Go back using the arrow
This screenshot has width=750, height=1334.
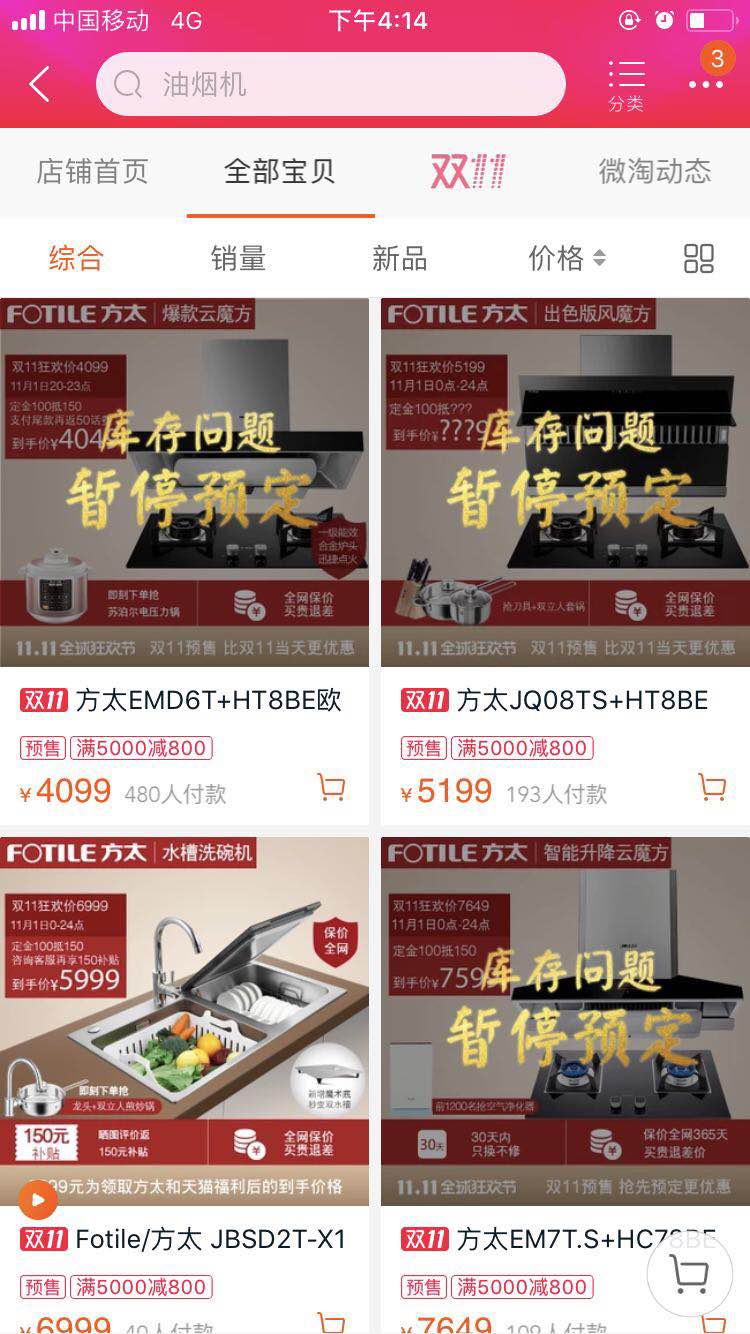[x=40, y=85]
